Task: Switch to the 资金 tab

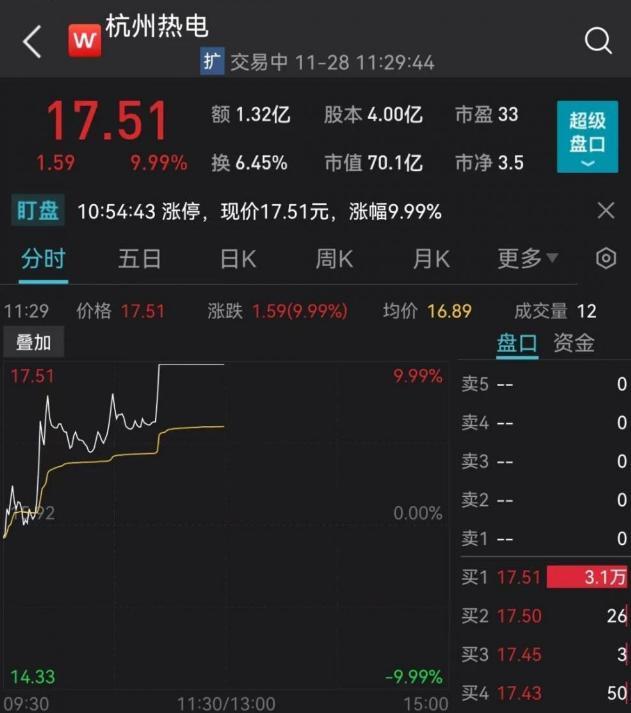Action: click(574, 343)
